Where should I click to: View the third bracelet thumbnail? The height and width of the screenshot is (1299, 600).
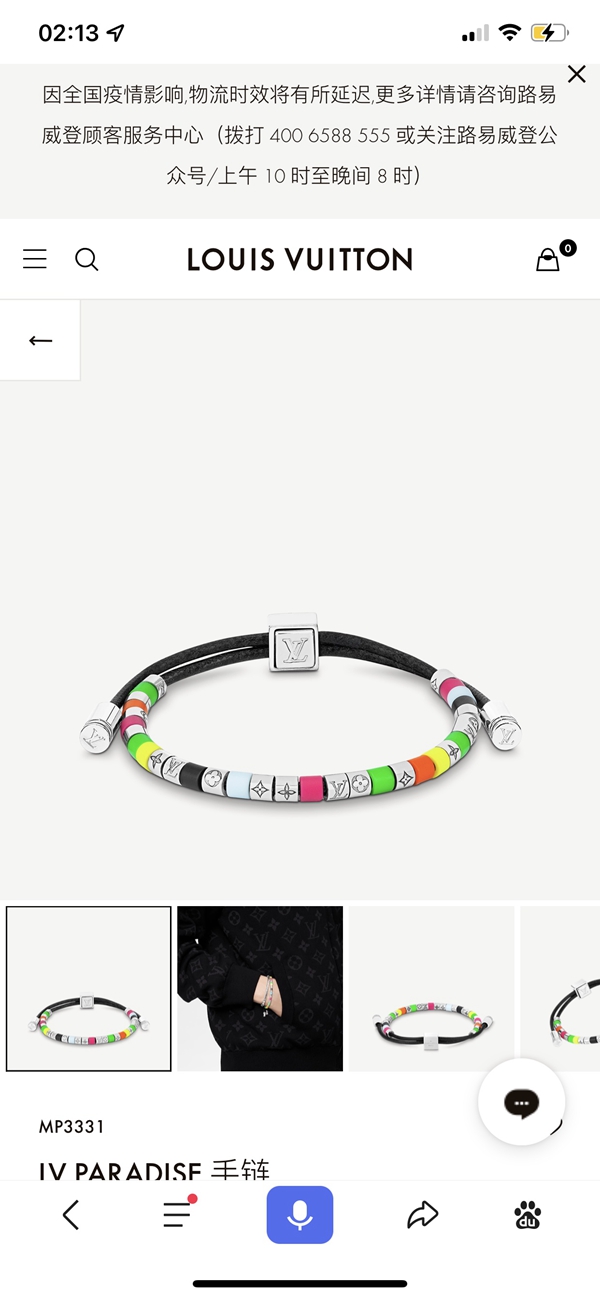[432, 989]
